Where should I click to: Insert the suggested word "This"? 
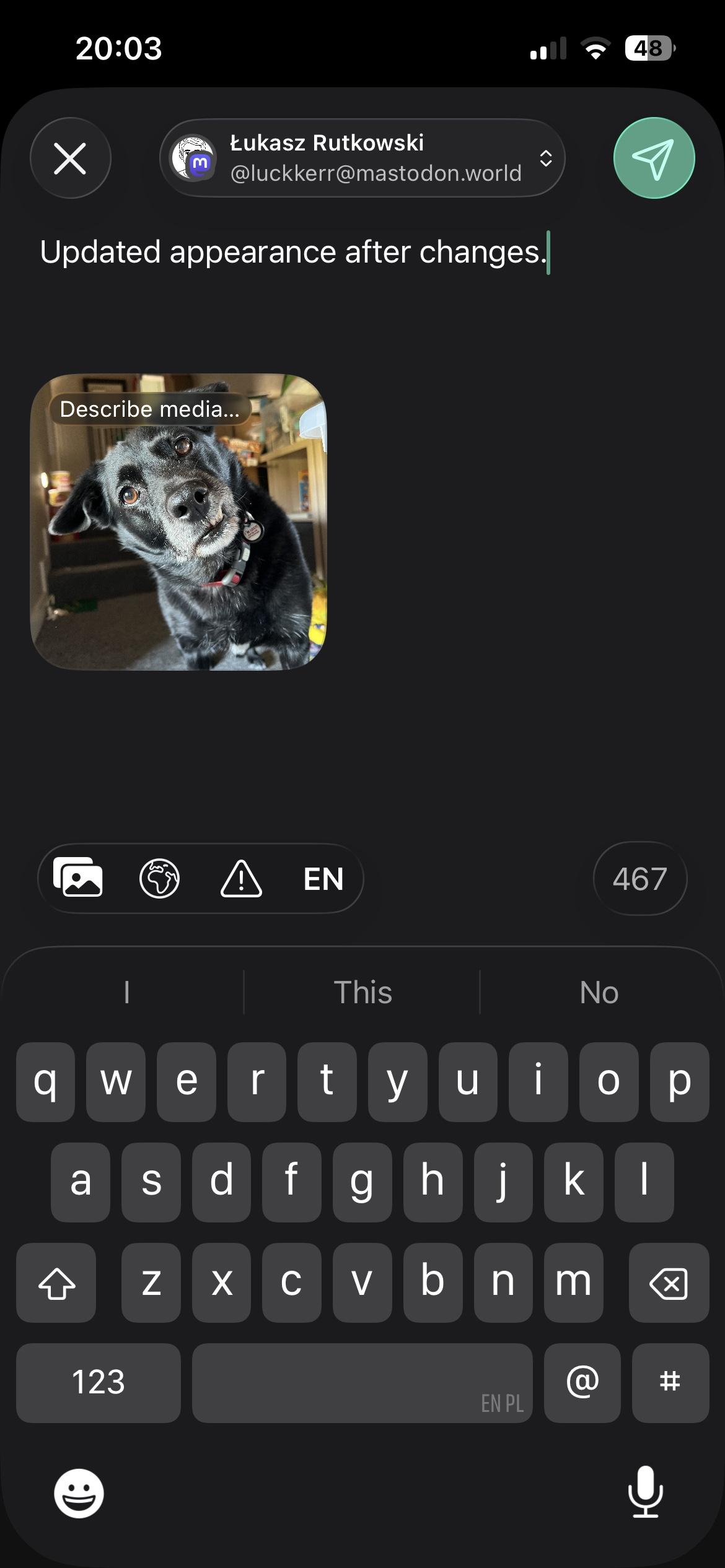point(362,992)
